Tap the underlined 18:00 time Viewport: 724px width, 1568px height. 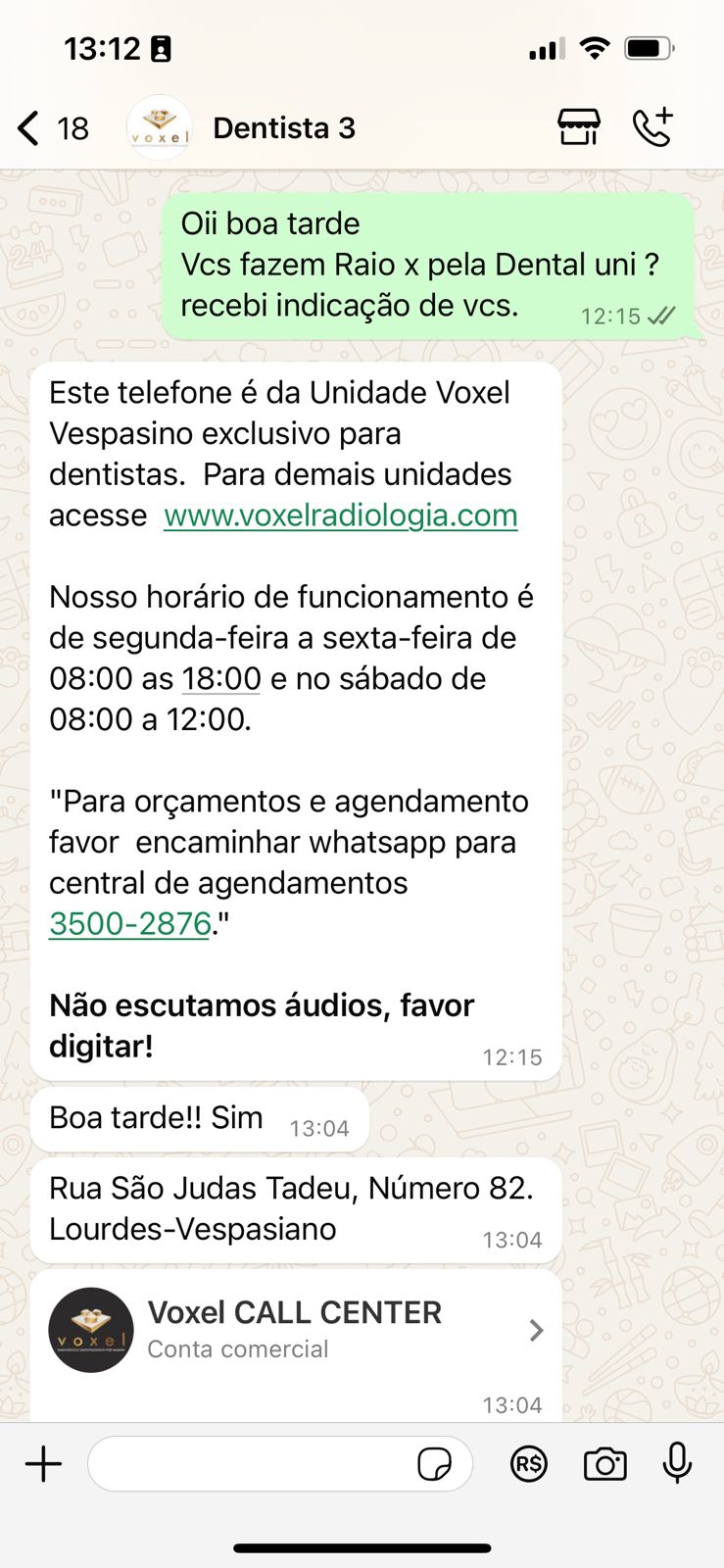coord(221,679)
